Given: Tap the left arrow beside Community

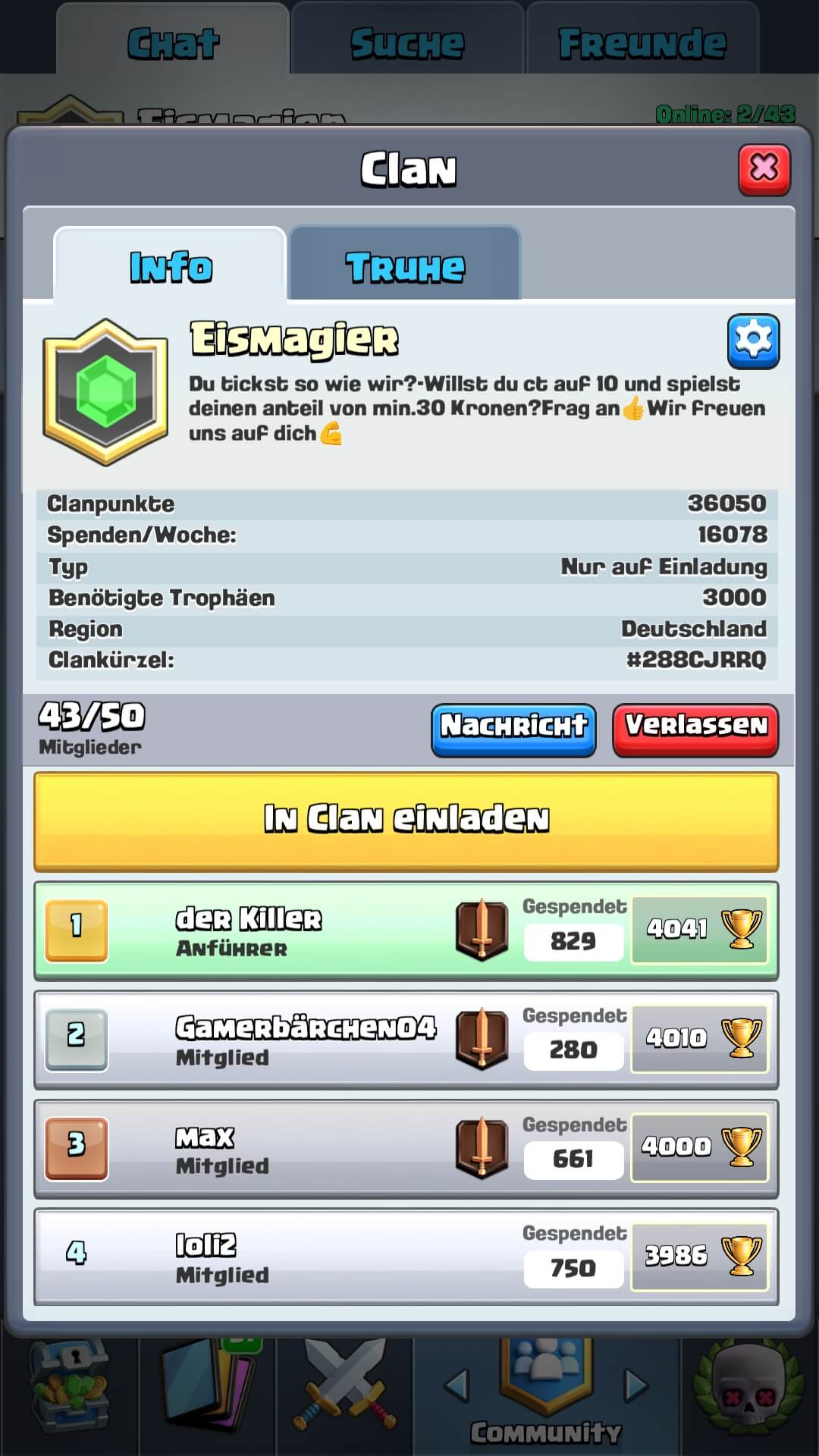Looking at the screenshot, I should click(457, 1385).
